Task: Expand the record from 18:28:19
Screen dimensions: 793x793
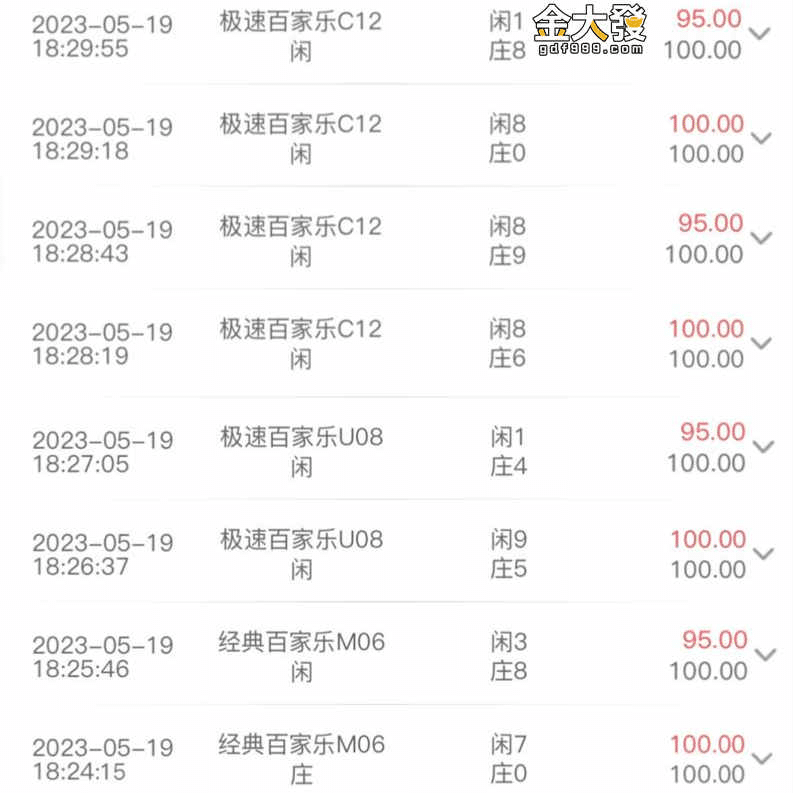Action: click(761, 343)
